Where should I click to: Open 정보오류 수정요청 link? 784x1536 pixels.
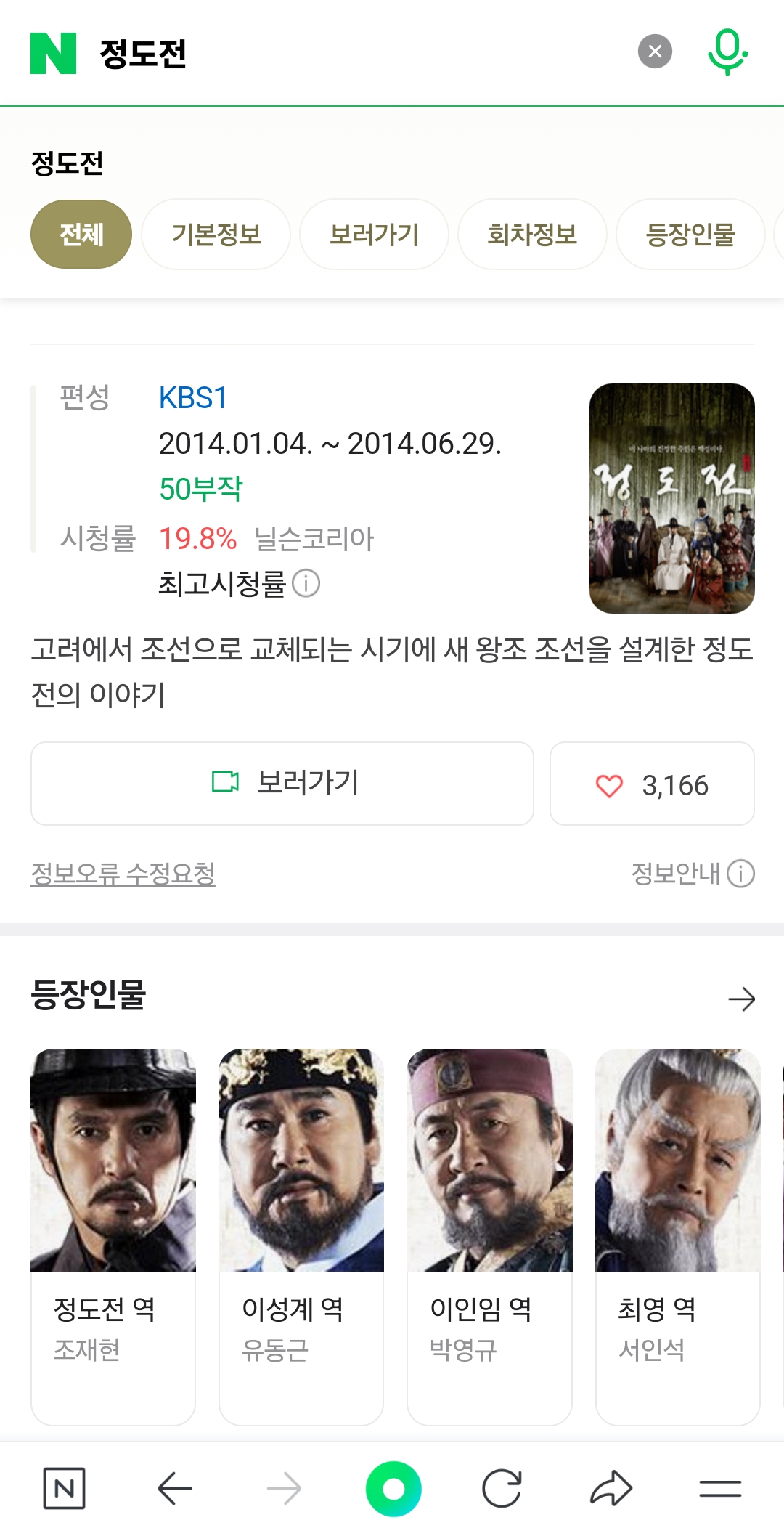(x=123, y=873)
